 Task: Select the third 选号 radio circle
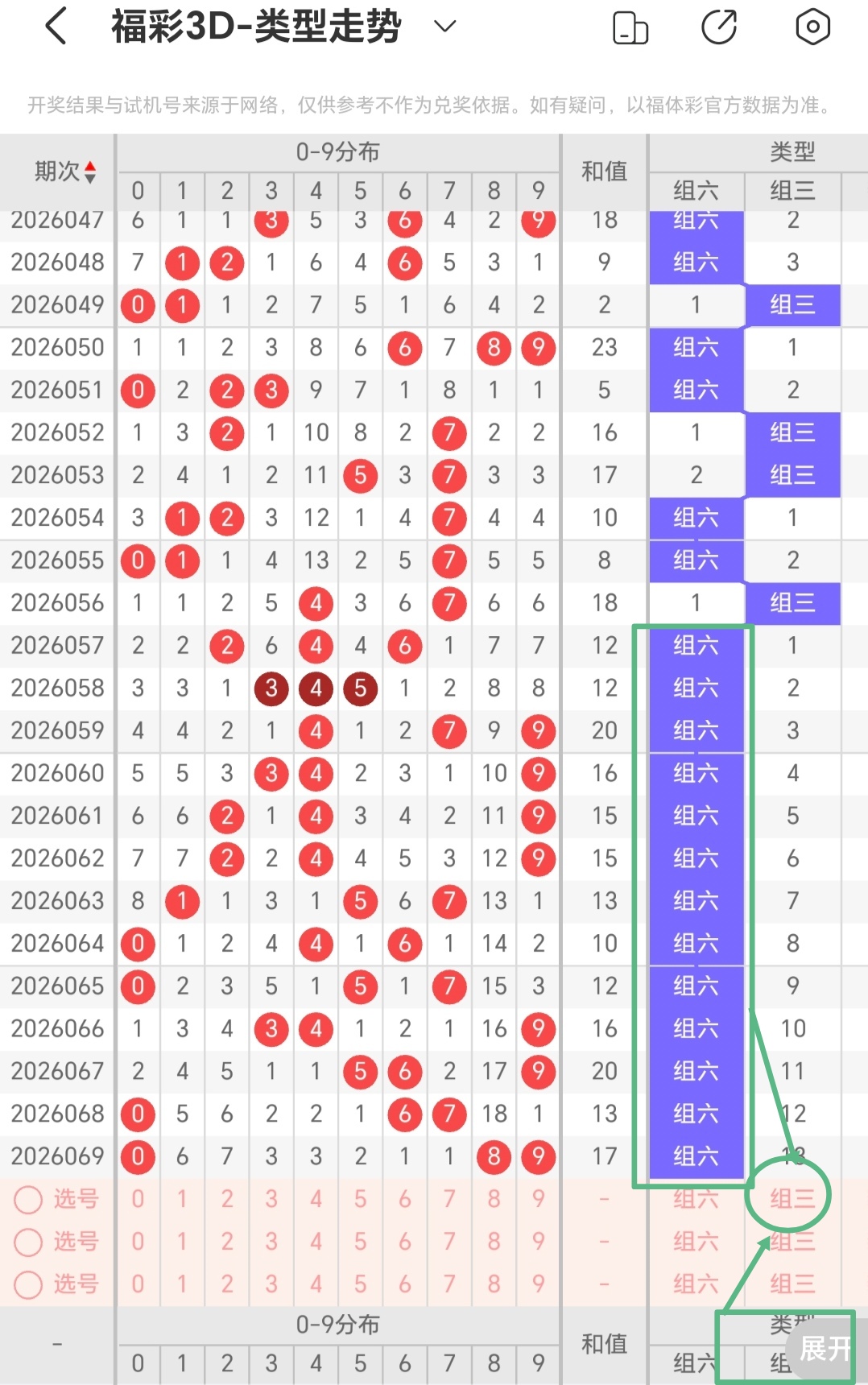29,1284
